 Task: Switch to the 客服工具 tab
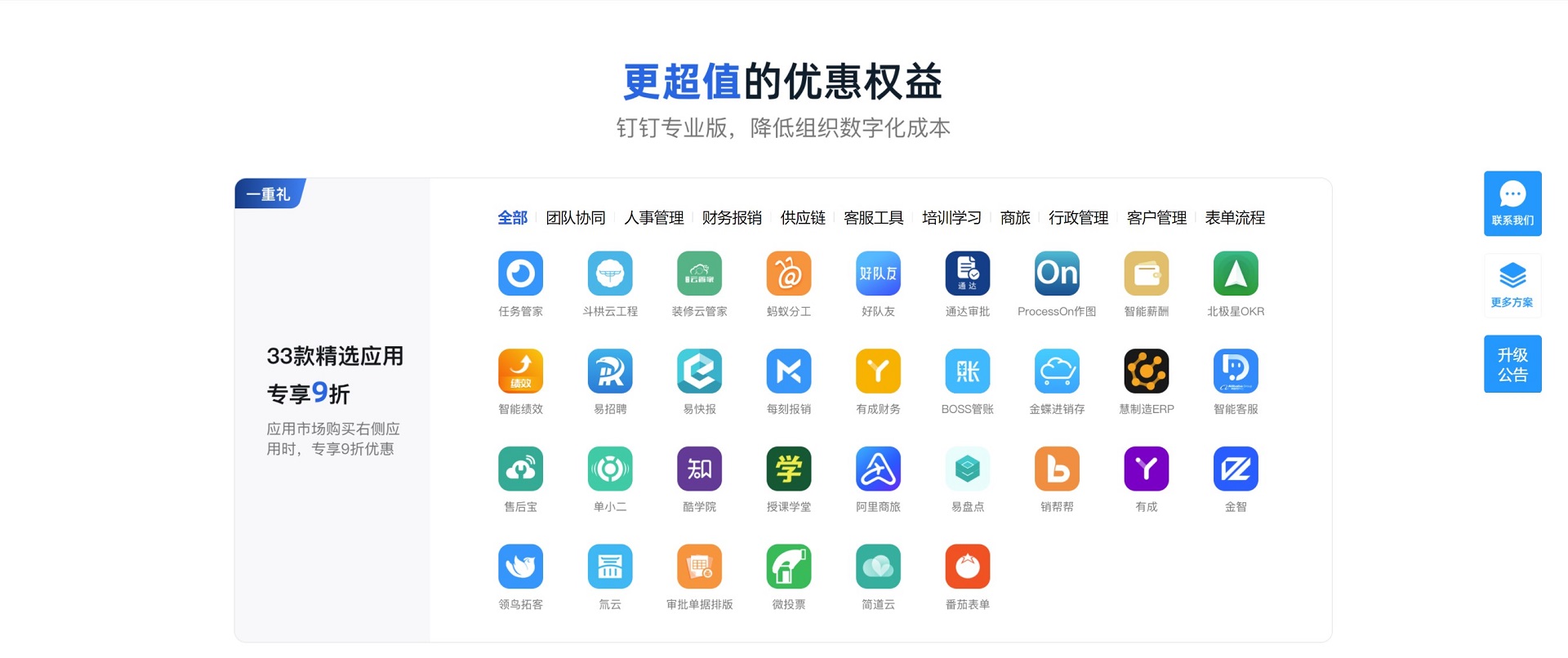873,218
